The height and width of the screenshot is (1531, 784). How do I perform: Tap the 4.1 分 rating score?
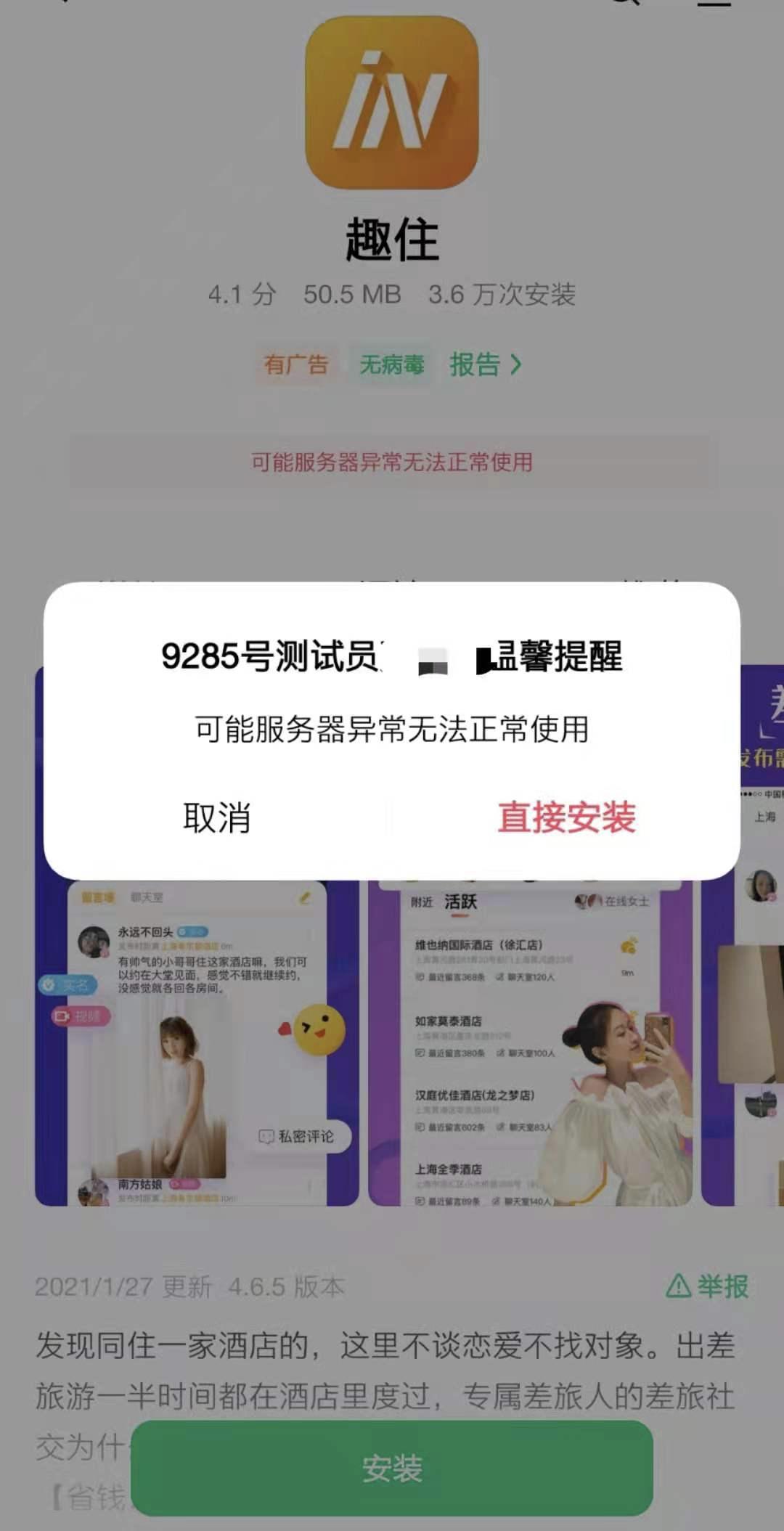(x=240, y=295)
